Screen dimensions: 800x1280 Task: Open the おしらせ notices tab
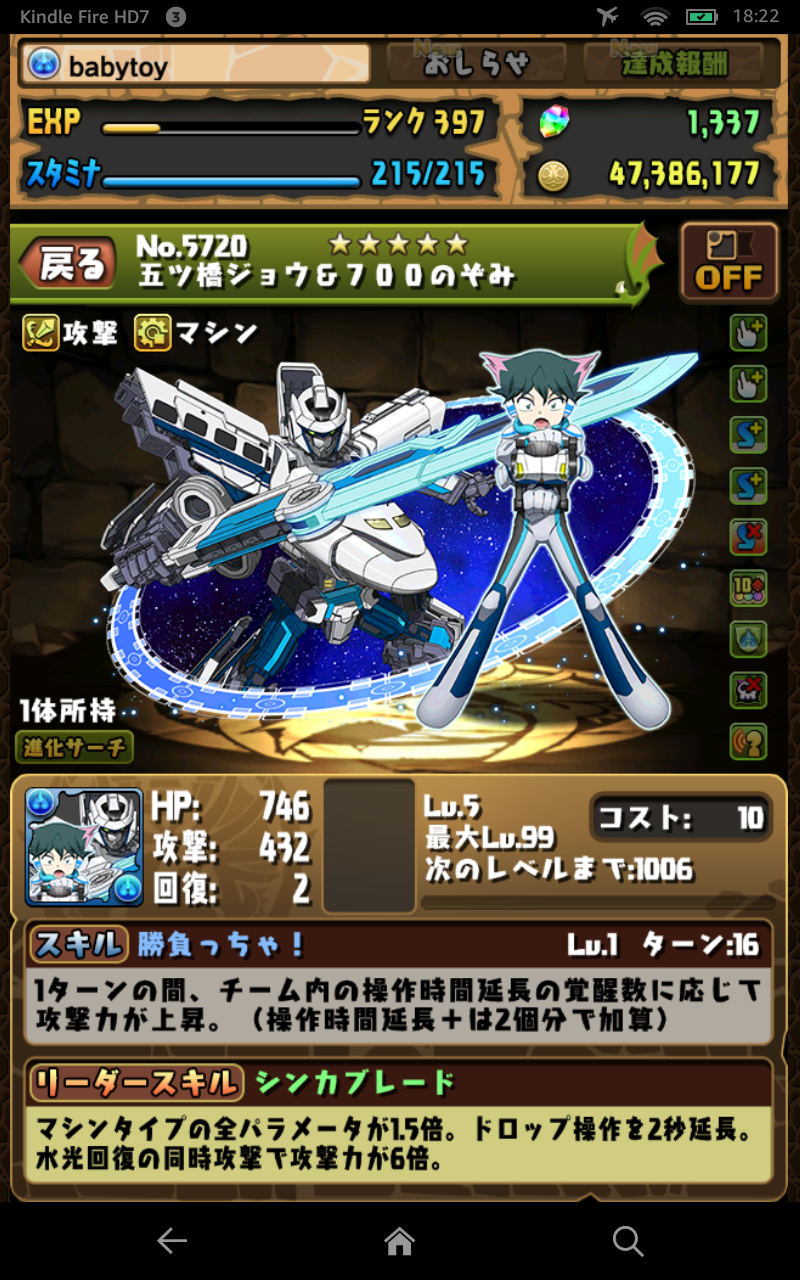(x=476, y=64)
